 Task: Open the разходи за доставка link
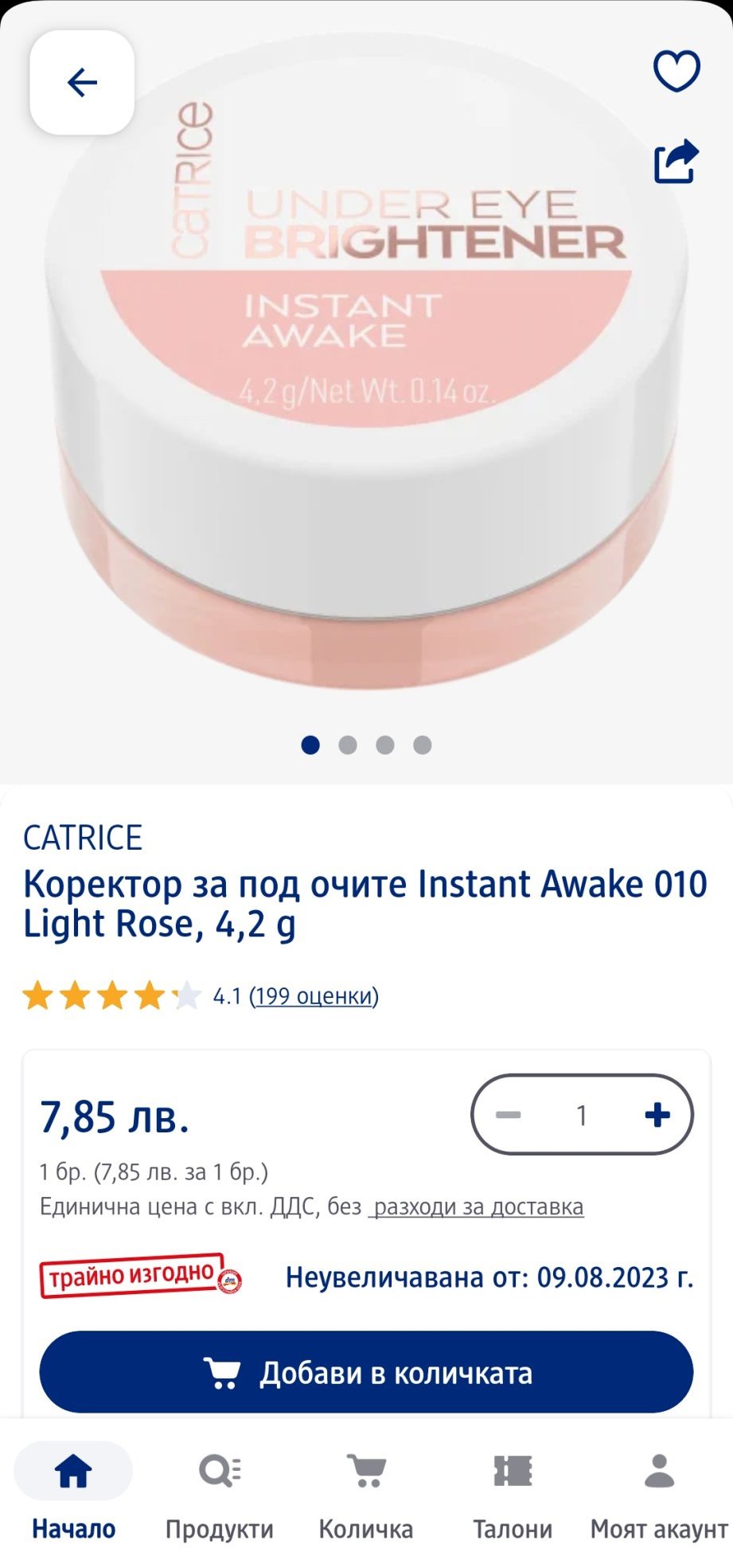[478, 1206]
